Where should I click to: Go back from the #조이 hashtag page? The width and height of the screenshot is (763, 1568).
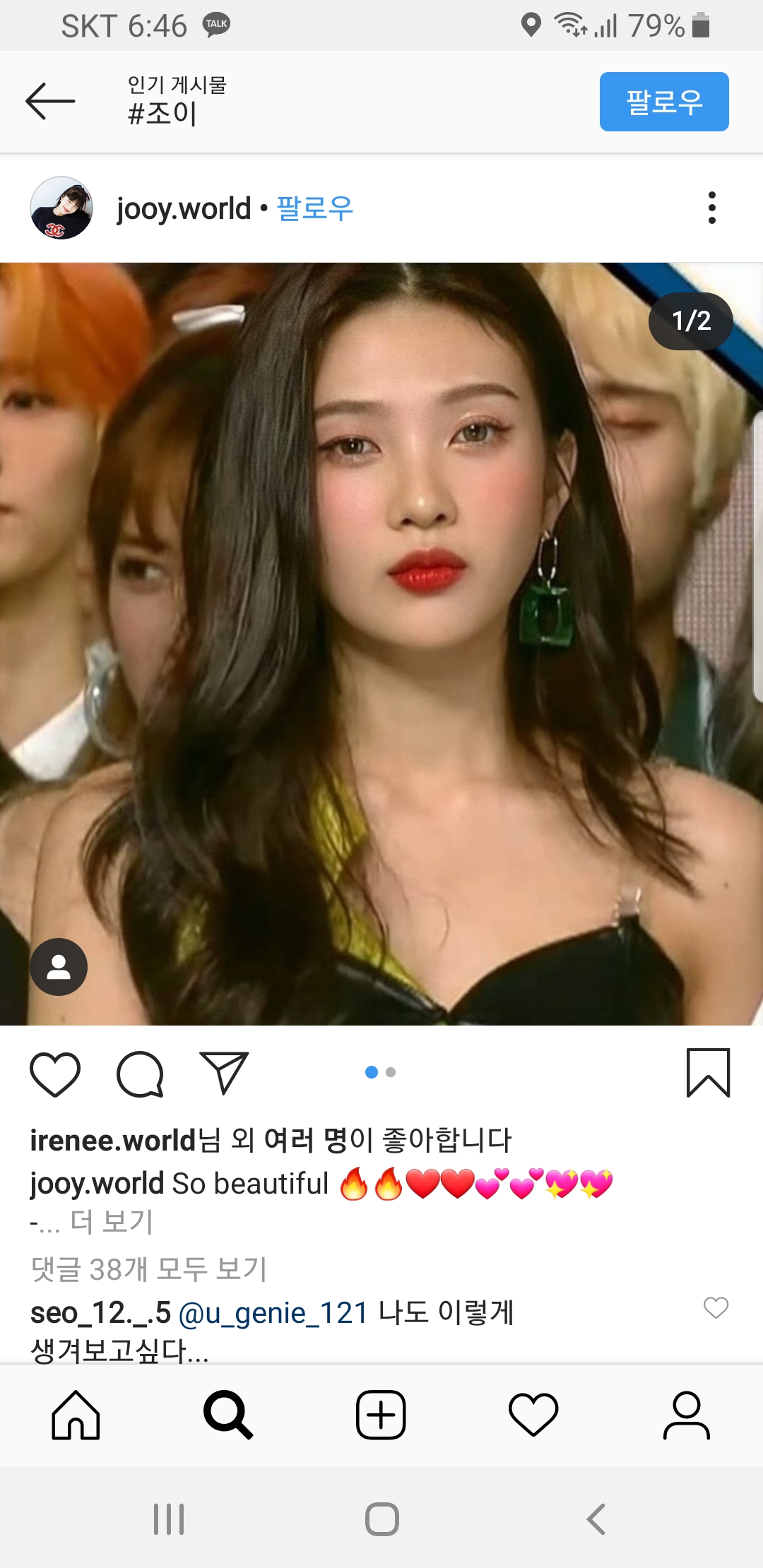pyautogui.click(x=50, y=102)
